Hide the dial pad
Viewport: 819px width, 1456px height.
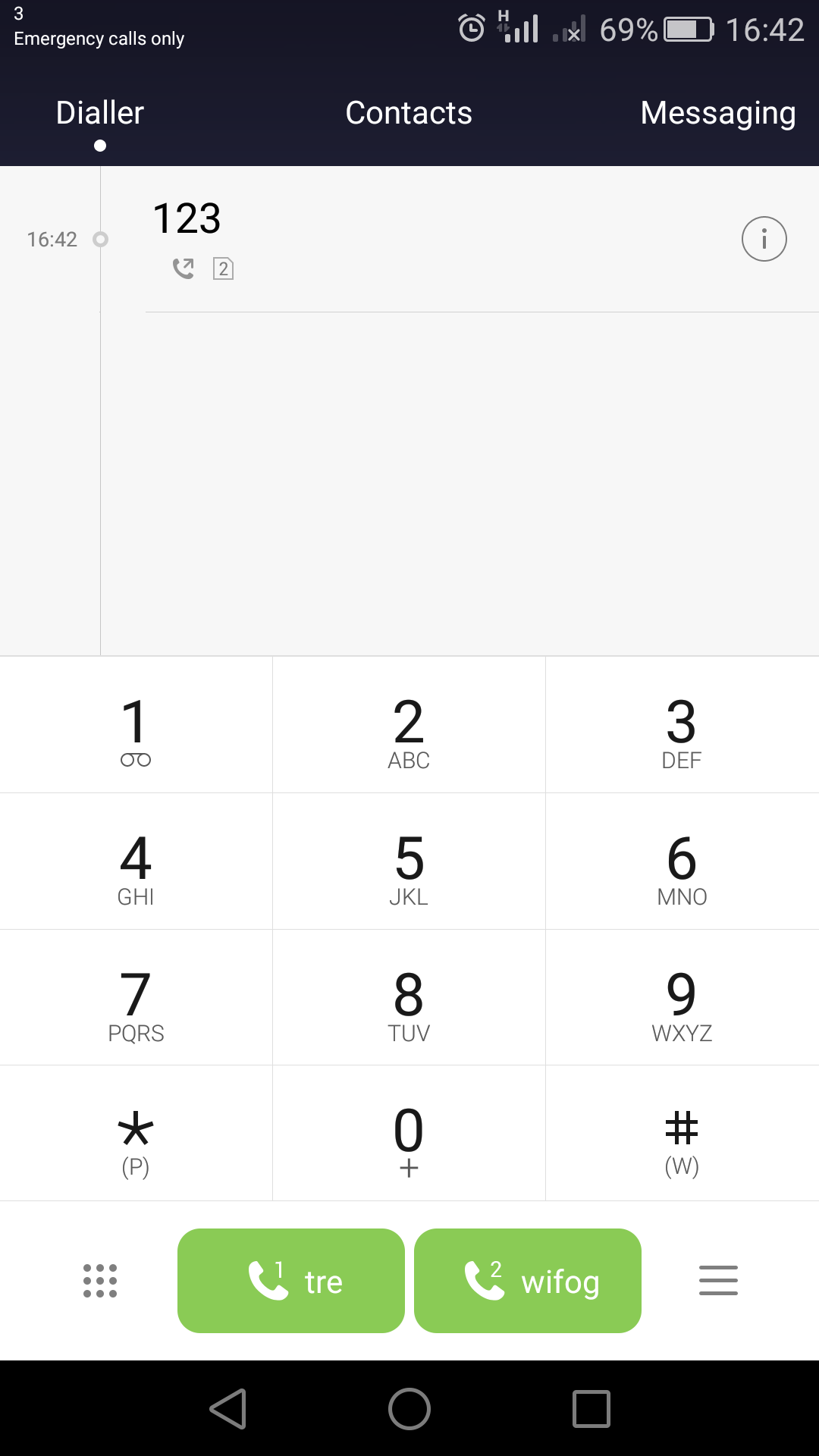click(100, 1281)
